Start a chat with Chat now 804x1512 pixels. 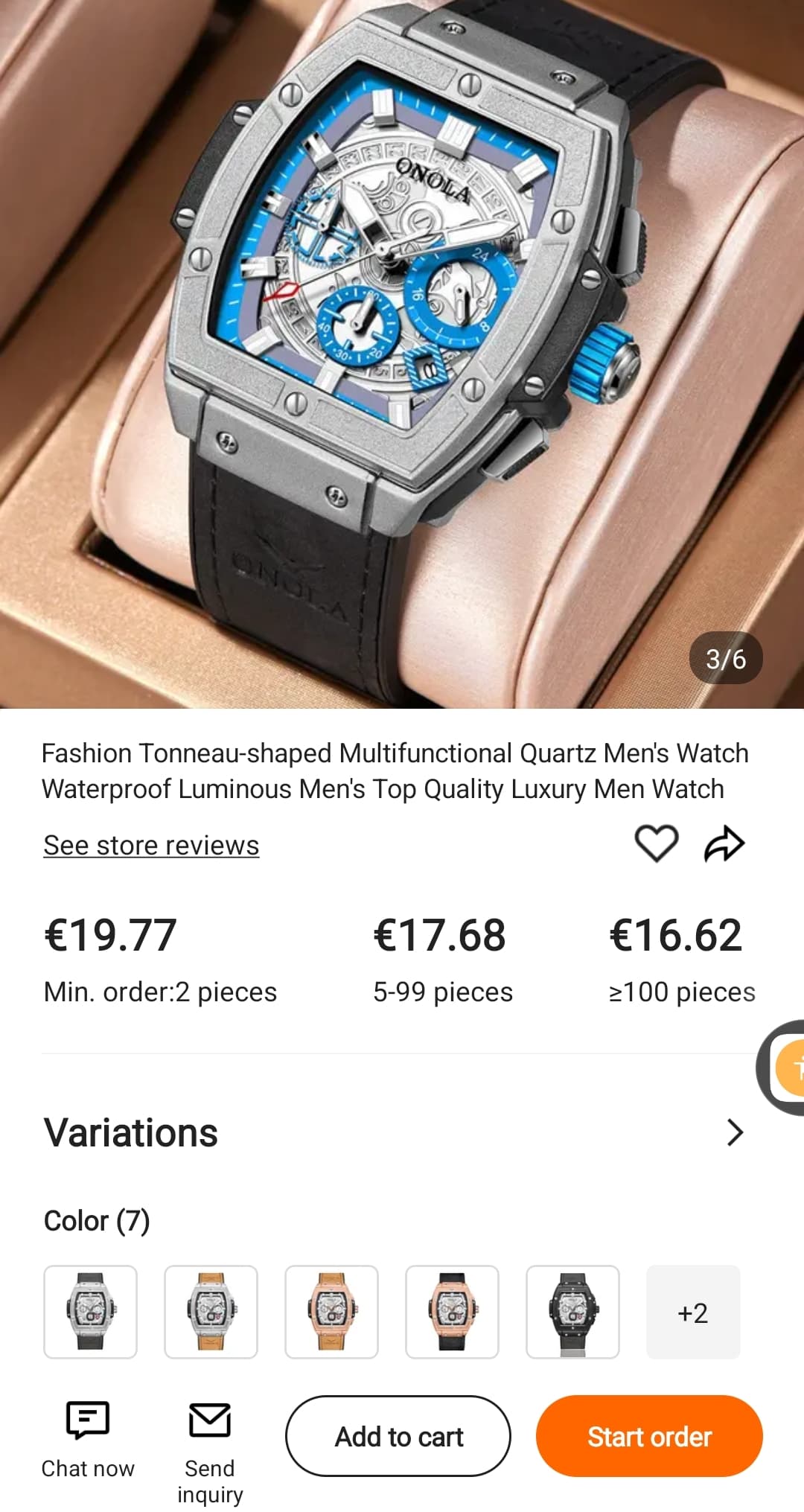click(x=88, y=1440)
